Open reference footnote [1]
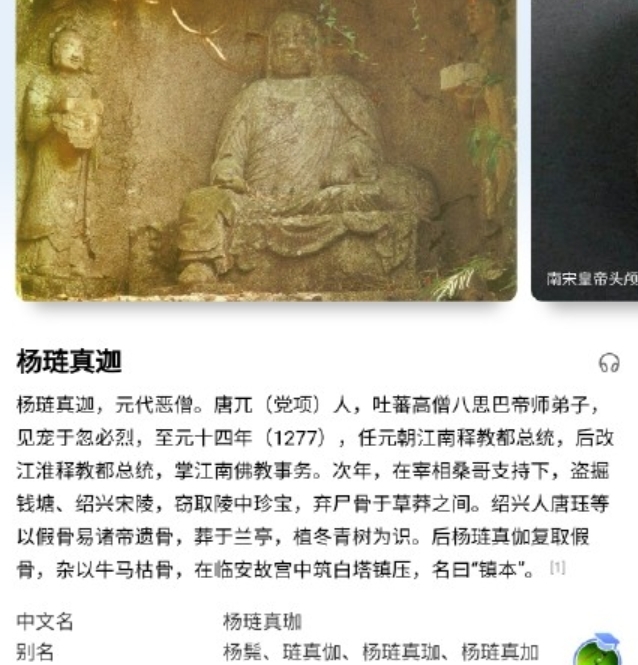The image size is (638, 665). coord(558,568)
